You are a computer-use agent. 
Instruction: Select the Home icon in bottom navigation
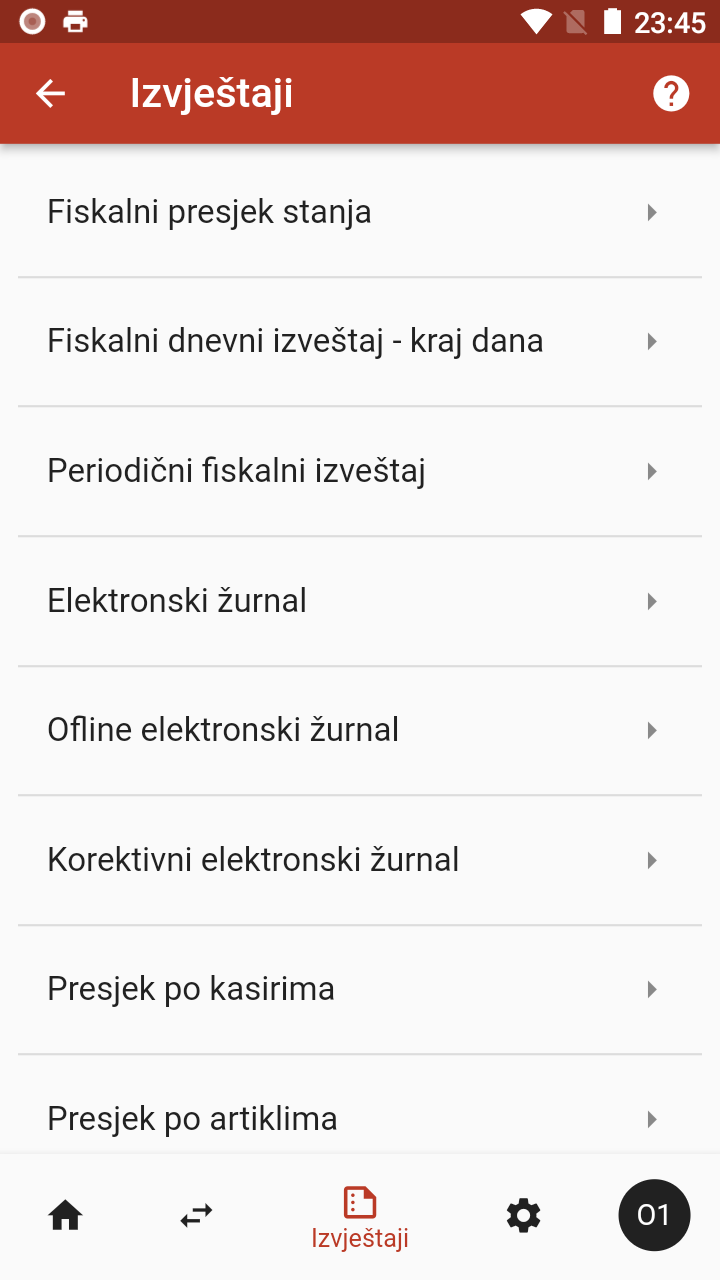tap(64, 1214)
